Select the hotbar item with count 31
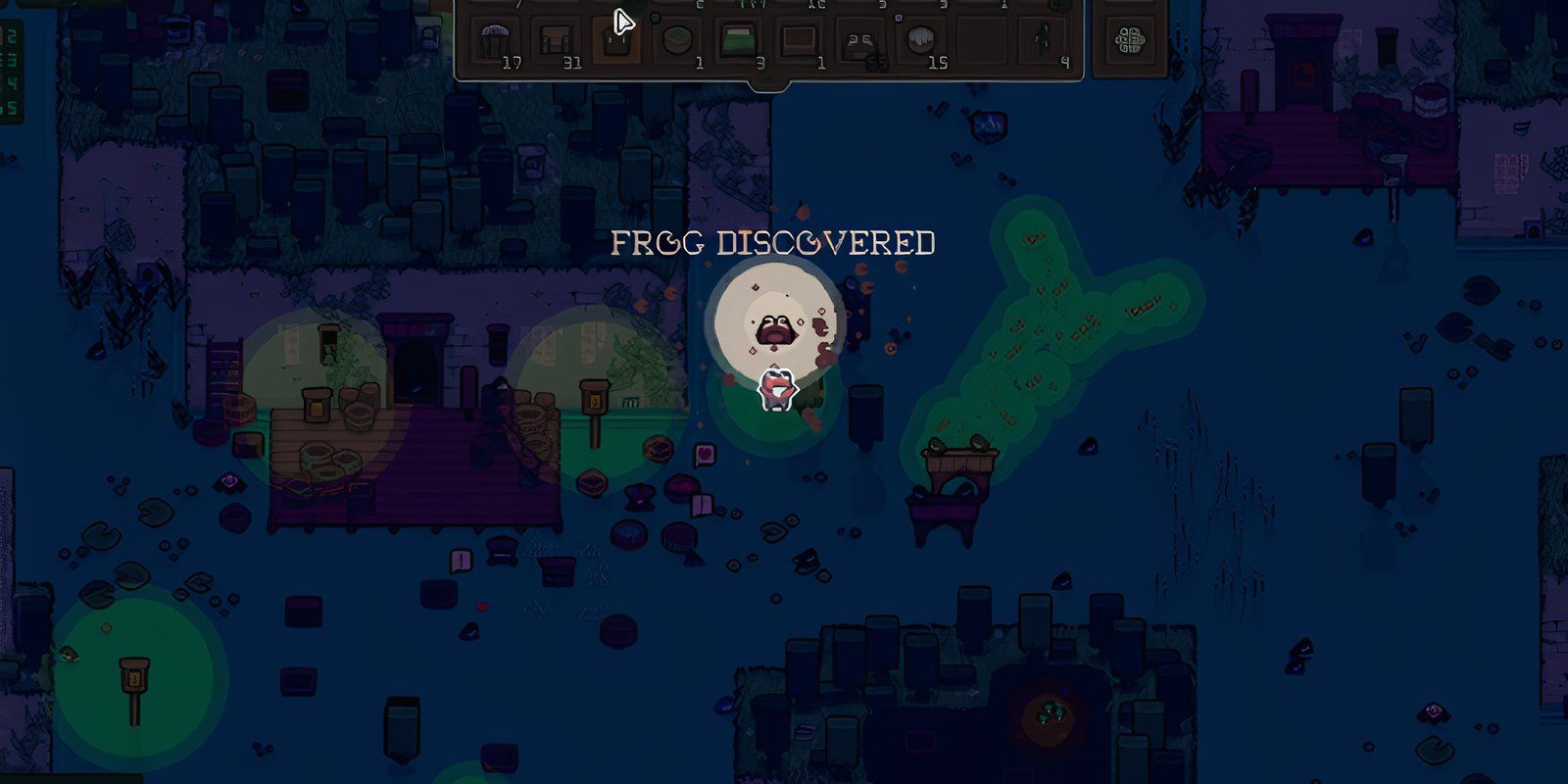 556,43
